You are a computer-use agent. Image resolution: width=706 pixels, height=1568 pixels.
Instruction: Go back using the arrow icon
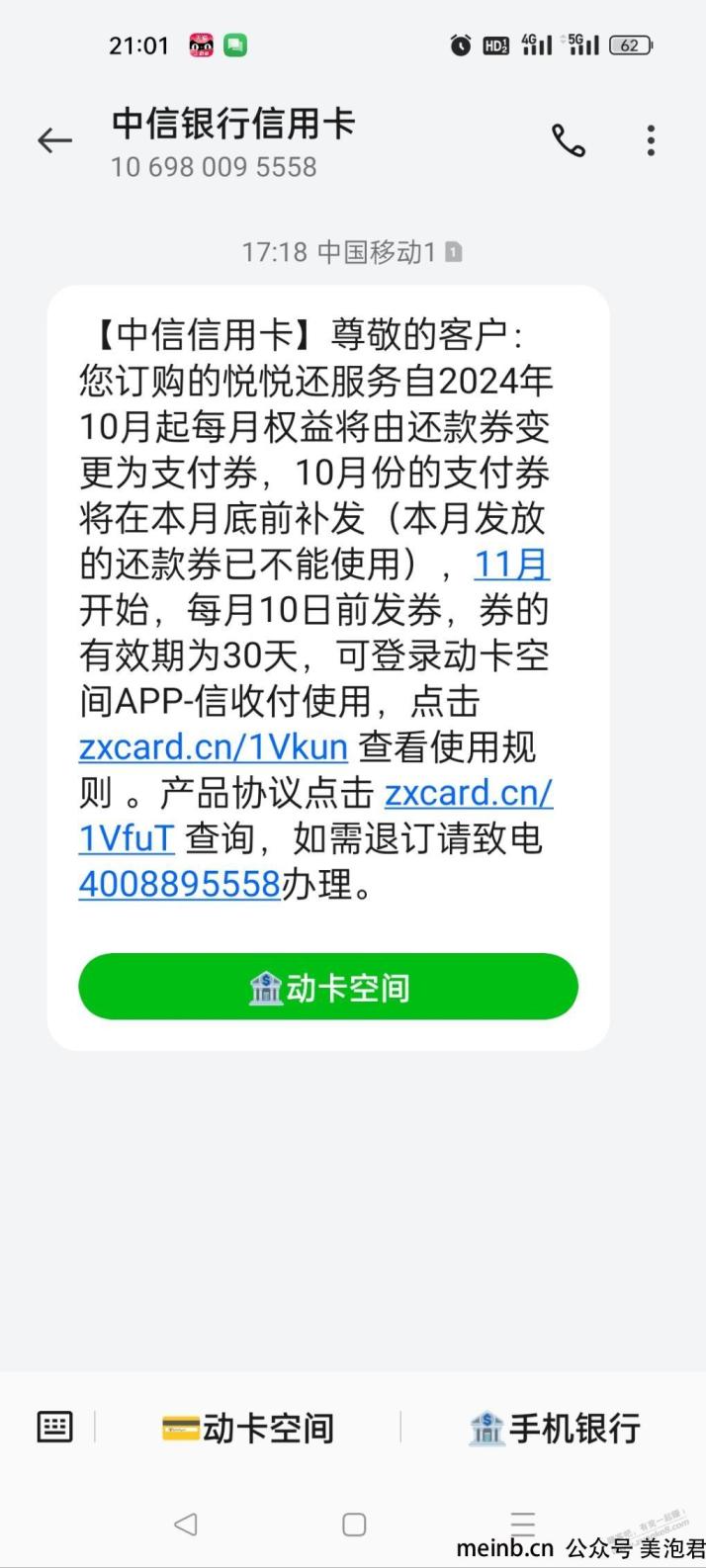[x=54, y=141]
